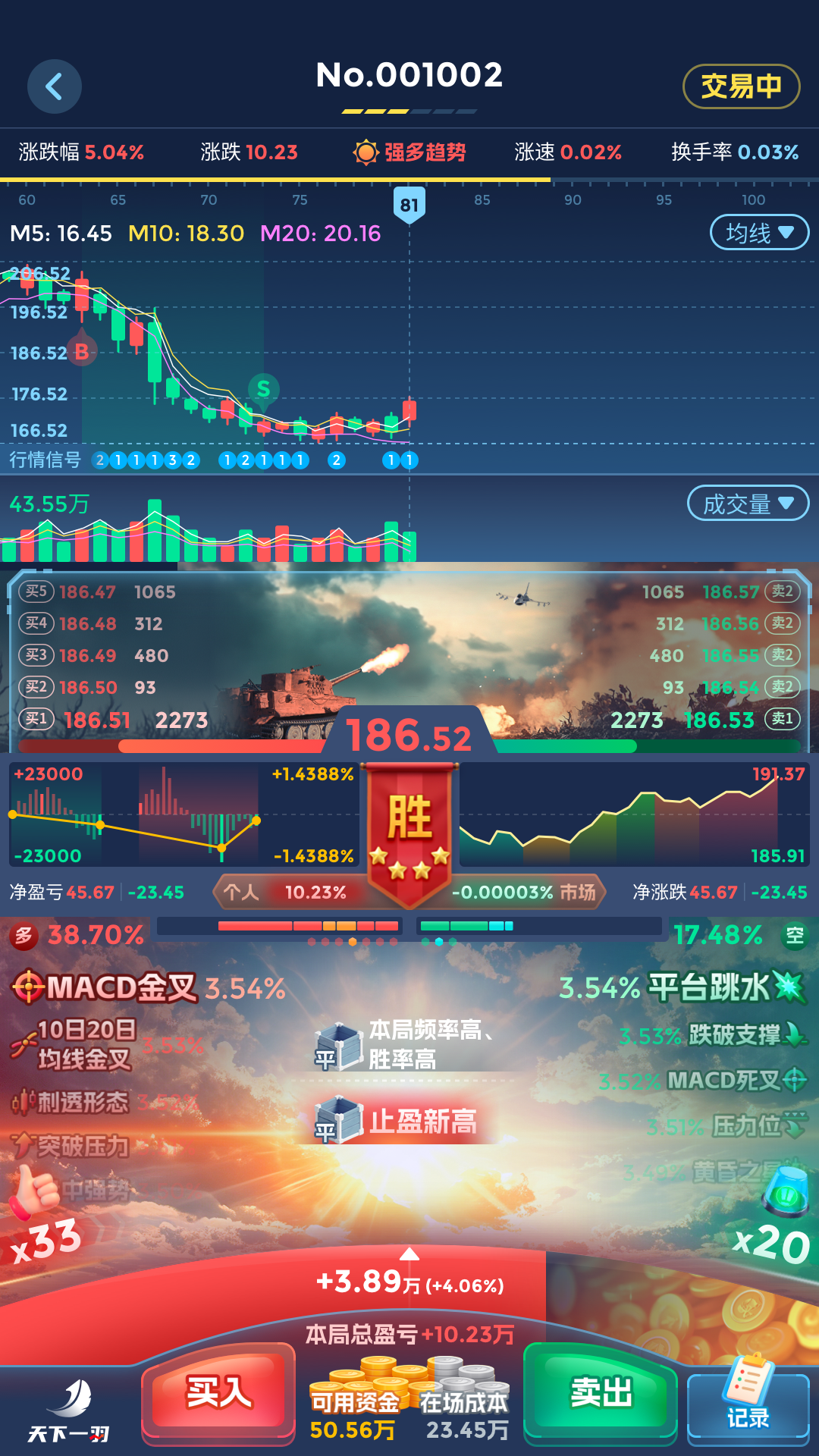Expand the profit panel arrow above +3.89万
Viewport: 819px width, 1456px height.
(x=409, y=1254)
